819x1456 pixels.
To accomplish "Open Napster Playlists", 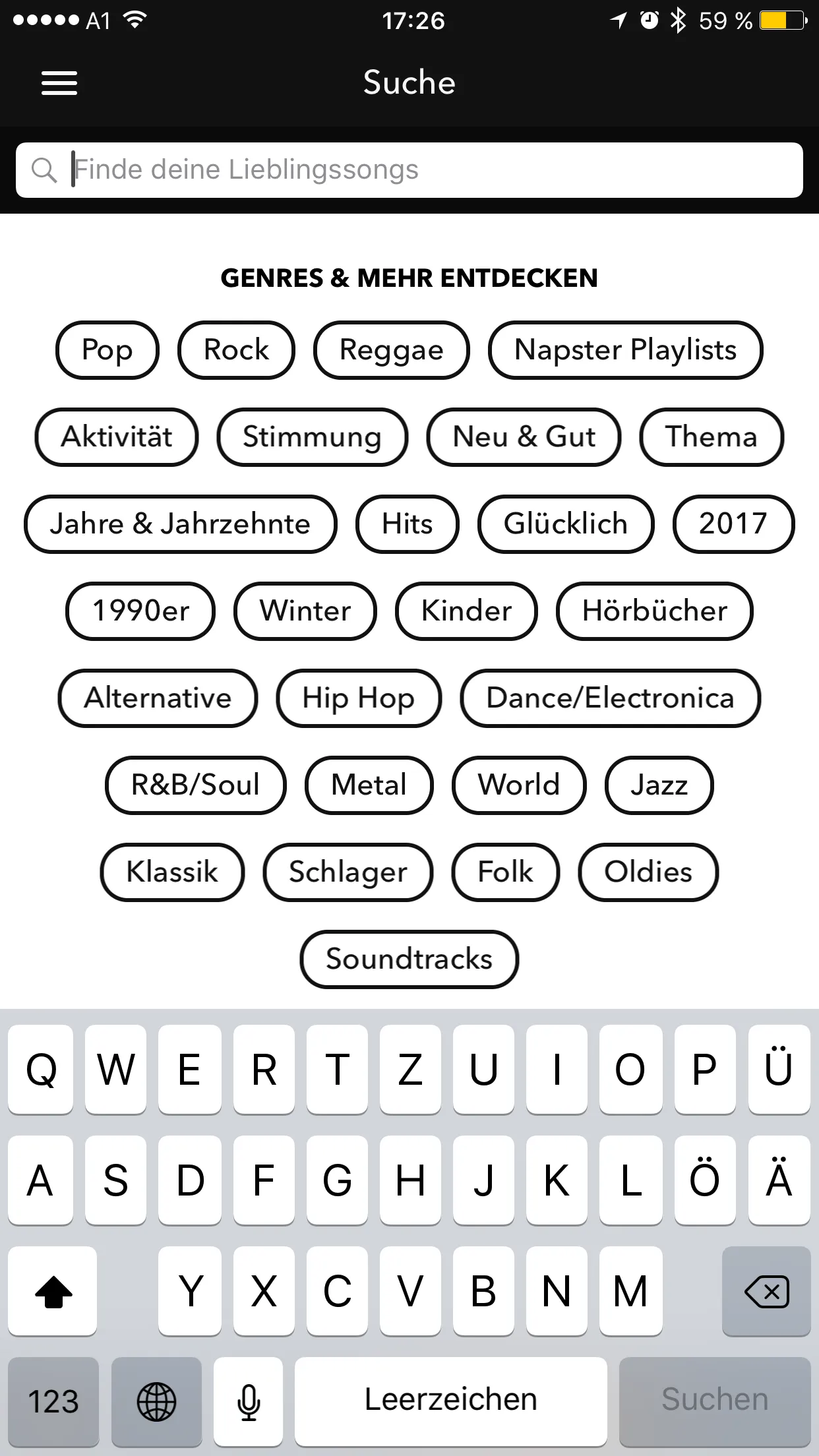I will [625, 350].
